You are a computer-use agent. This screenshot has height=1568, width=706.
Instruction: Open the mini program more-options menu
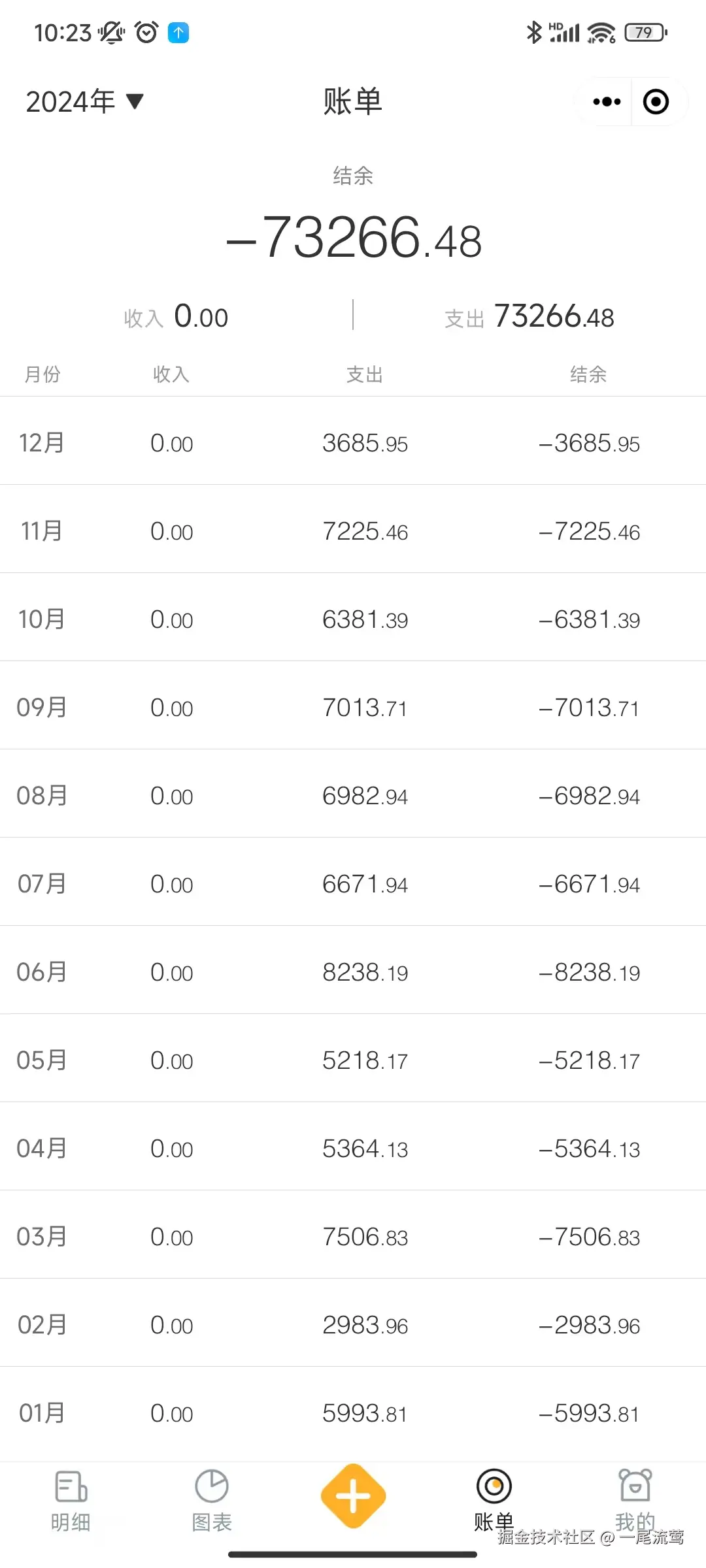[x=606, y=102]
